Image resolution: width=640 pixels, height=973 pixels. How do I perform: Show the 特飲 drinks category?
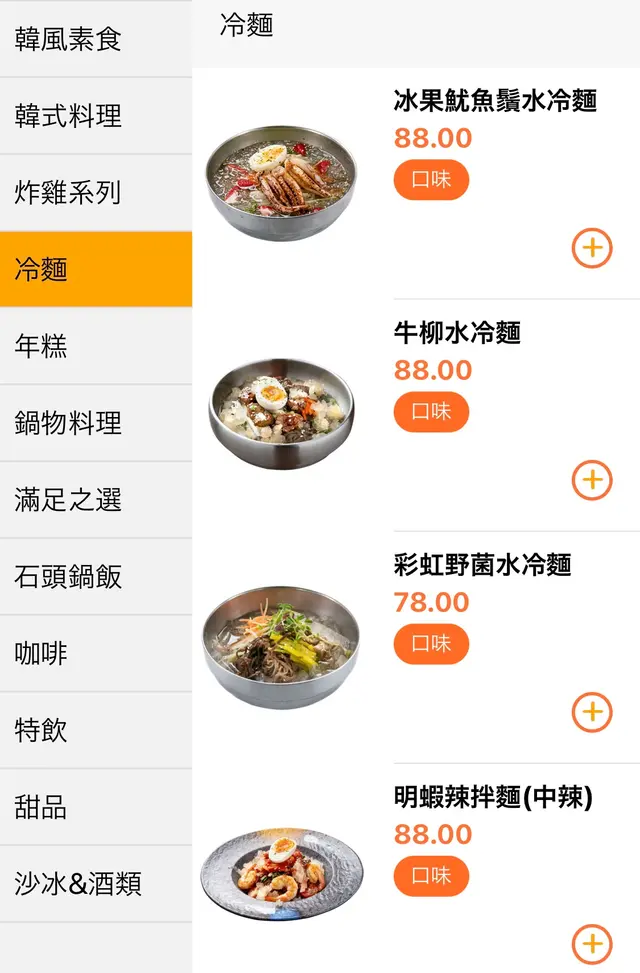pos(96,730)
